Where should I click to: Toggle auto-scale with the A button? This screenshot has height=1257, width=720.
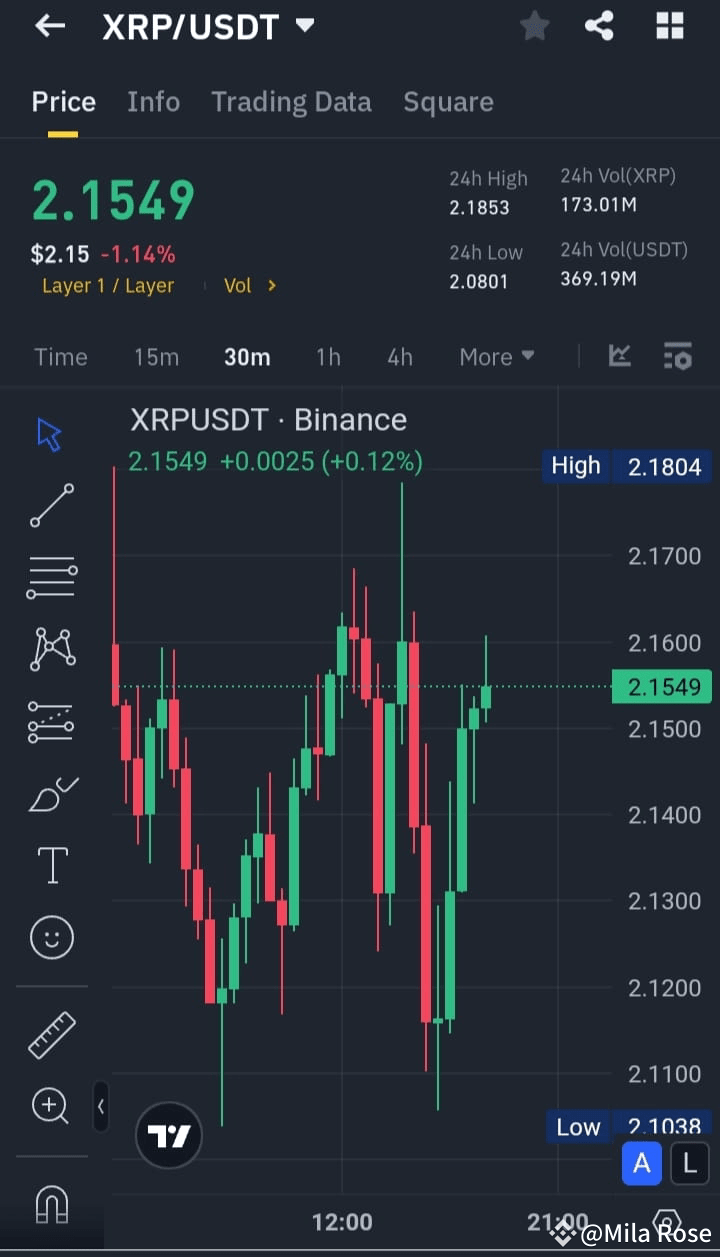pyautogui.click(x=641, y=1163)
